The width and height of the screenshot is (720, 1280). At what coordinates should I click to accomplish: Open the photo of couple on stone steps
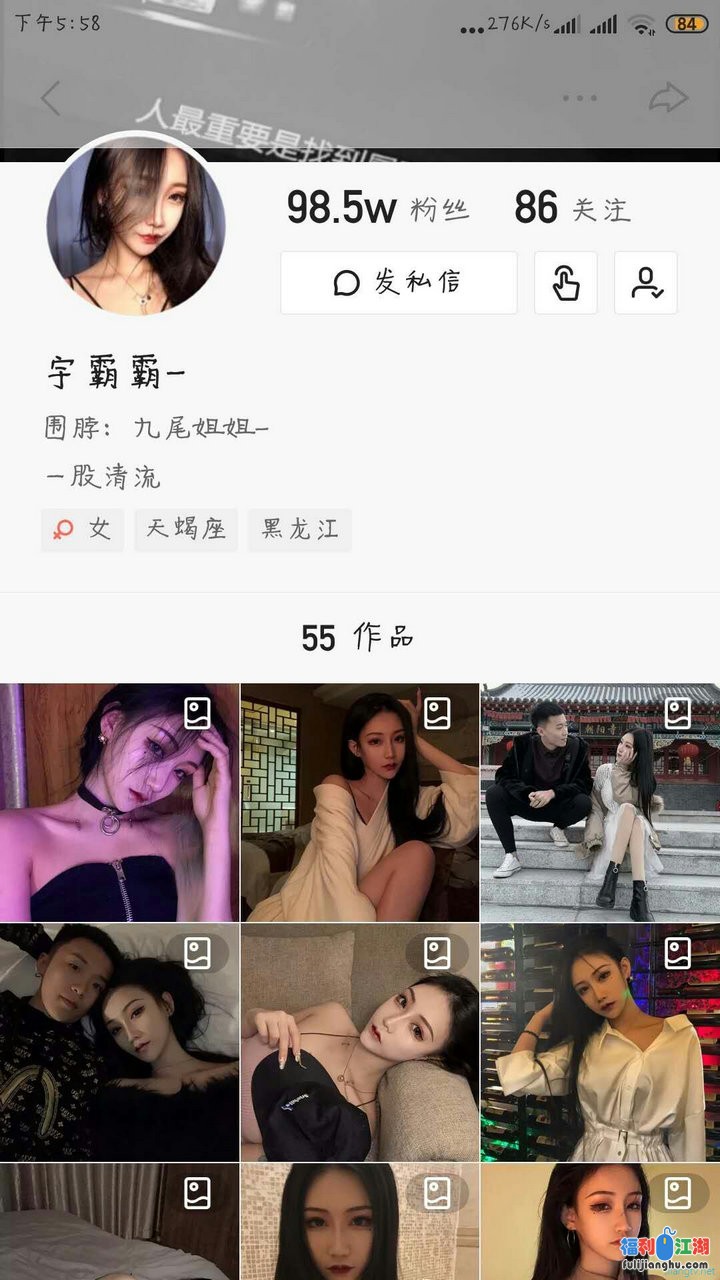(600, 802)
